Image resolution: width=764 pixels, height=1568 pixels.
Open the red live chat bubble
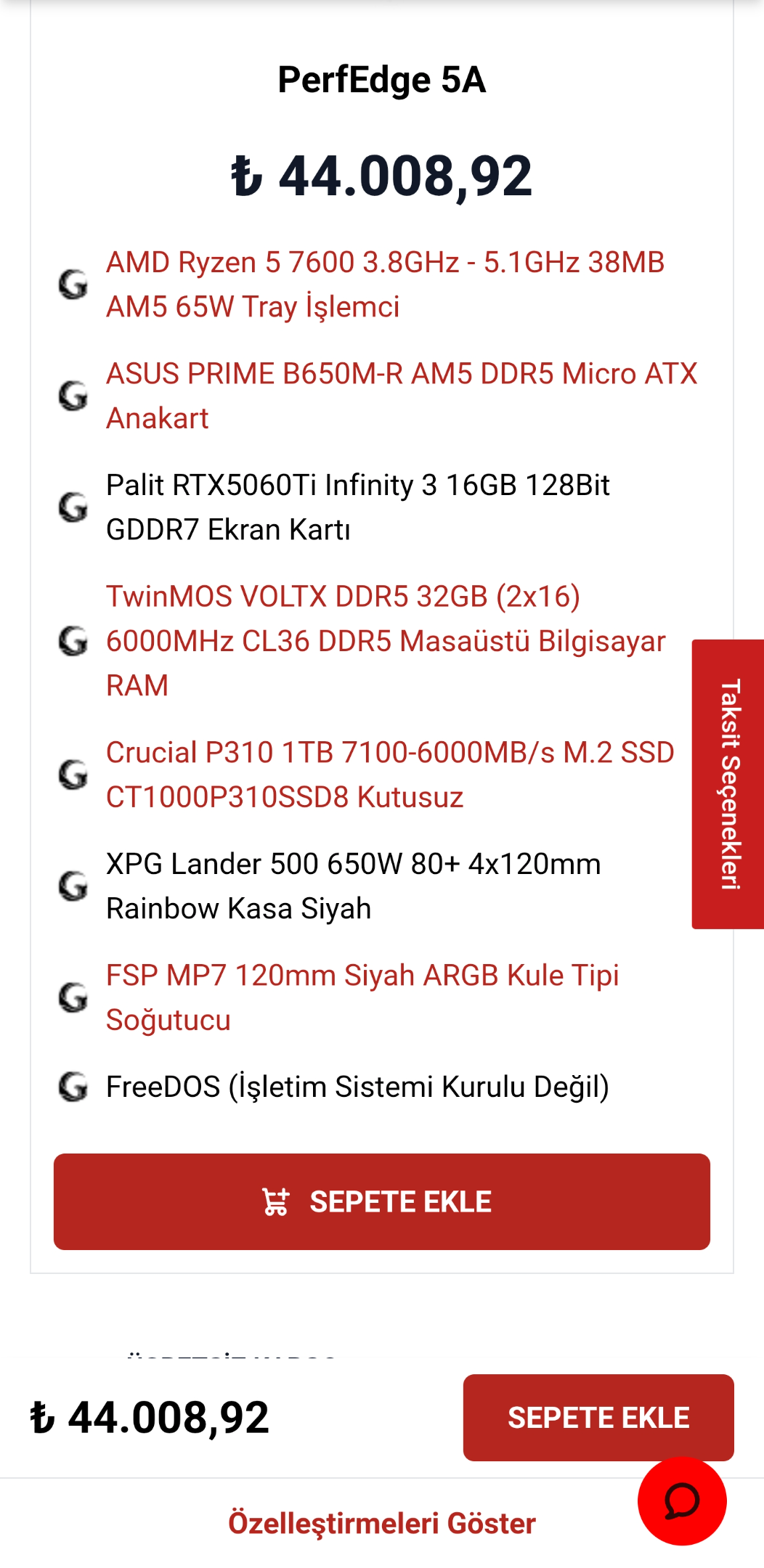tap(682, 1500)
